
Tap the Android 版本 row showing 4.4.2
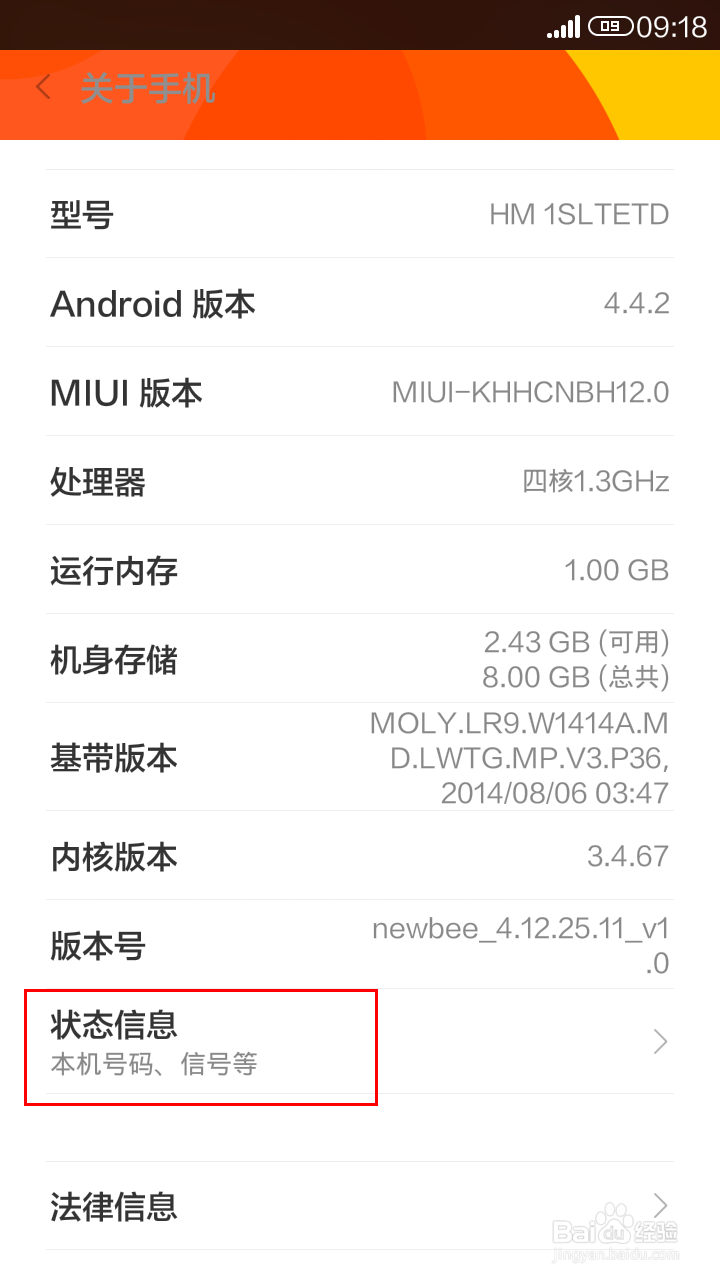(360, 304)
